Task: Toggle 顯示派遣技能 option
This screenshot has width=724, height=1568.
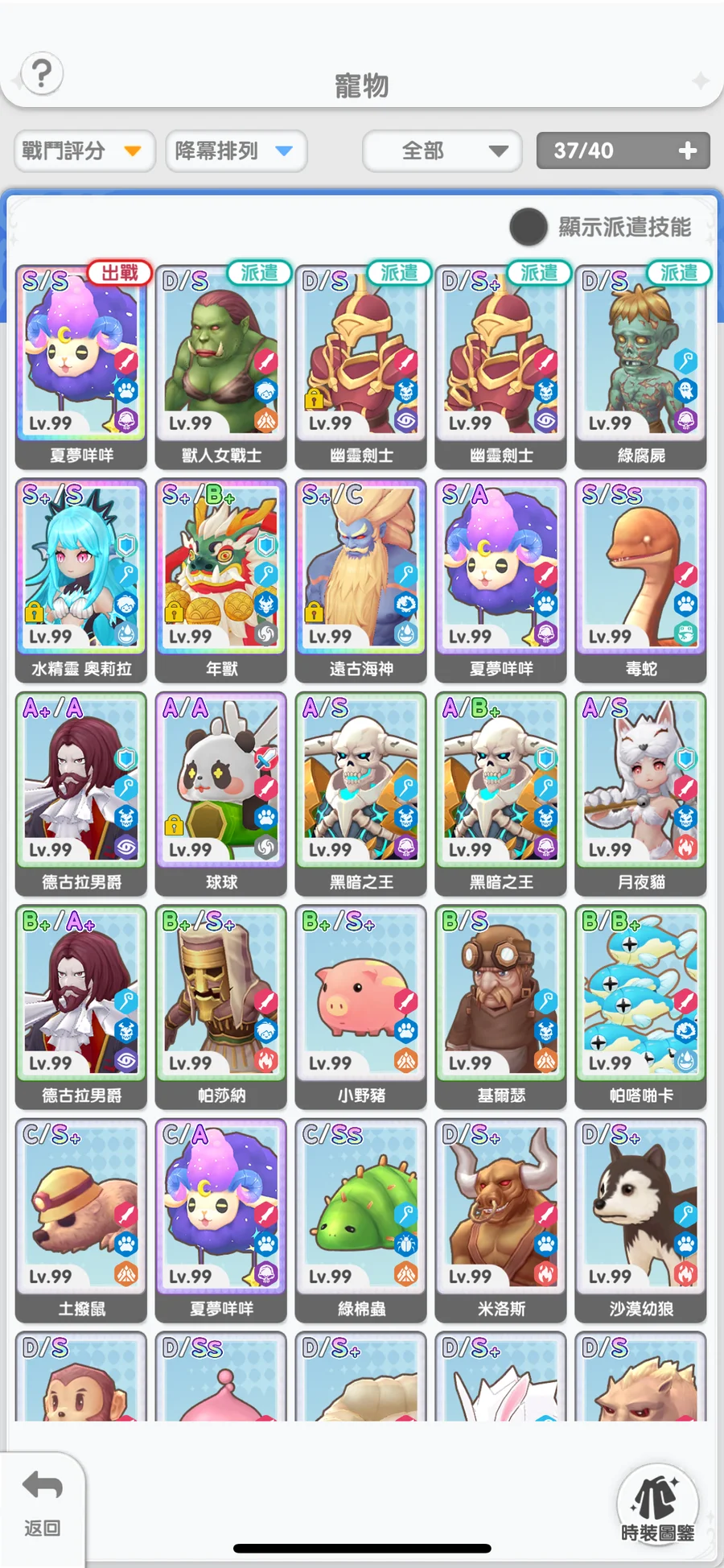Action: coord(529,227)
